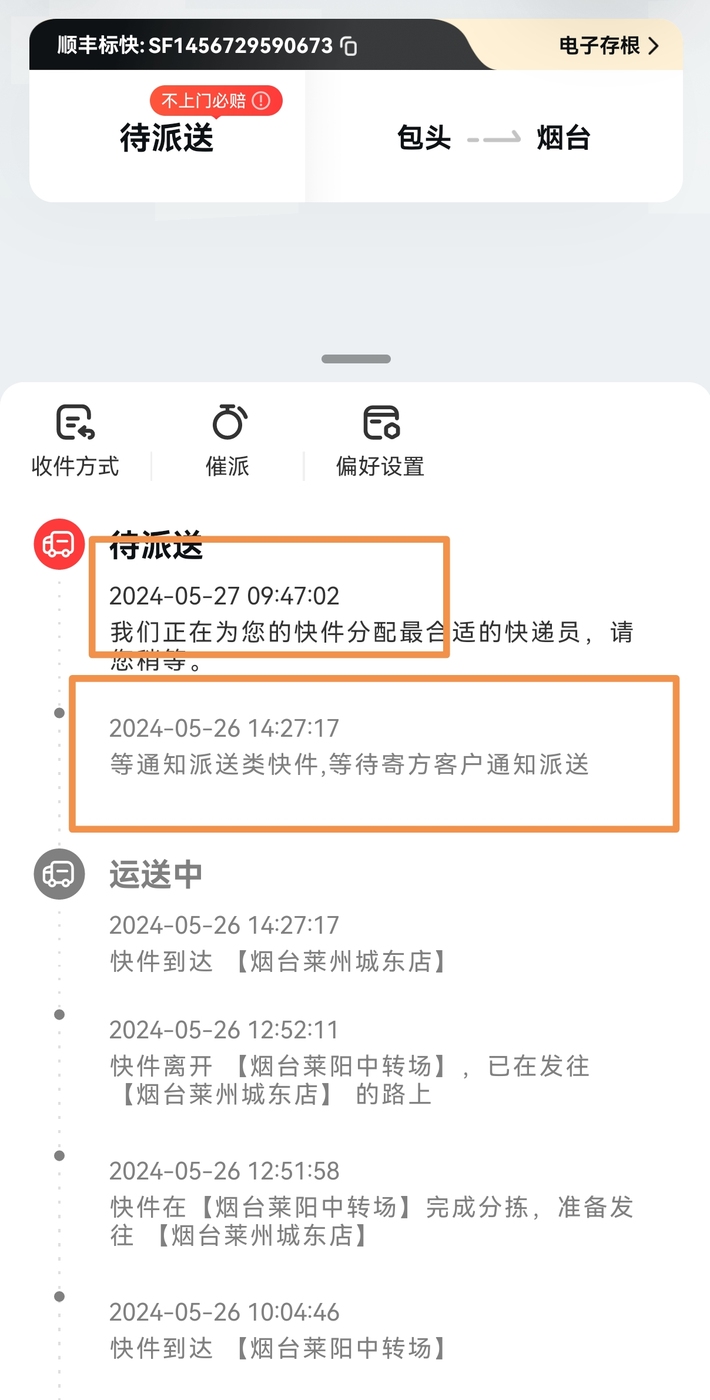Tap the bottom sheet drag handle

(356, 359)
